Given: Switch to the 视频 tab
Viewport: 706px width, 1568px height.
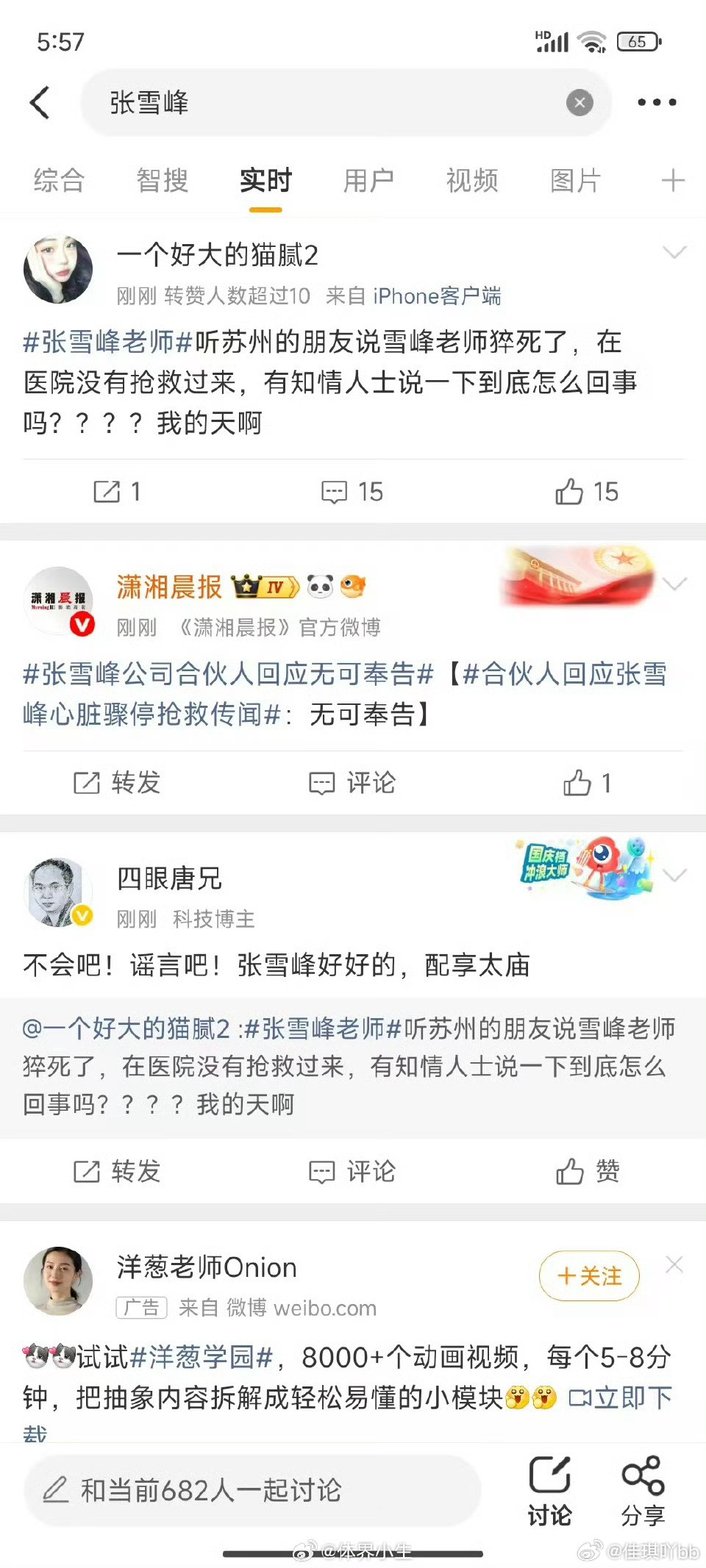Looking at the screenshot, I should tap(471, 181).
